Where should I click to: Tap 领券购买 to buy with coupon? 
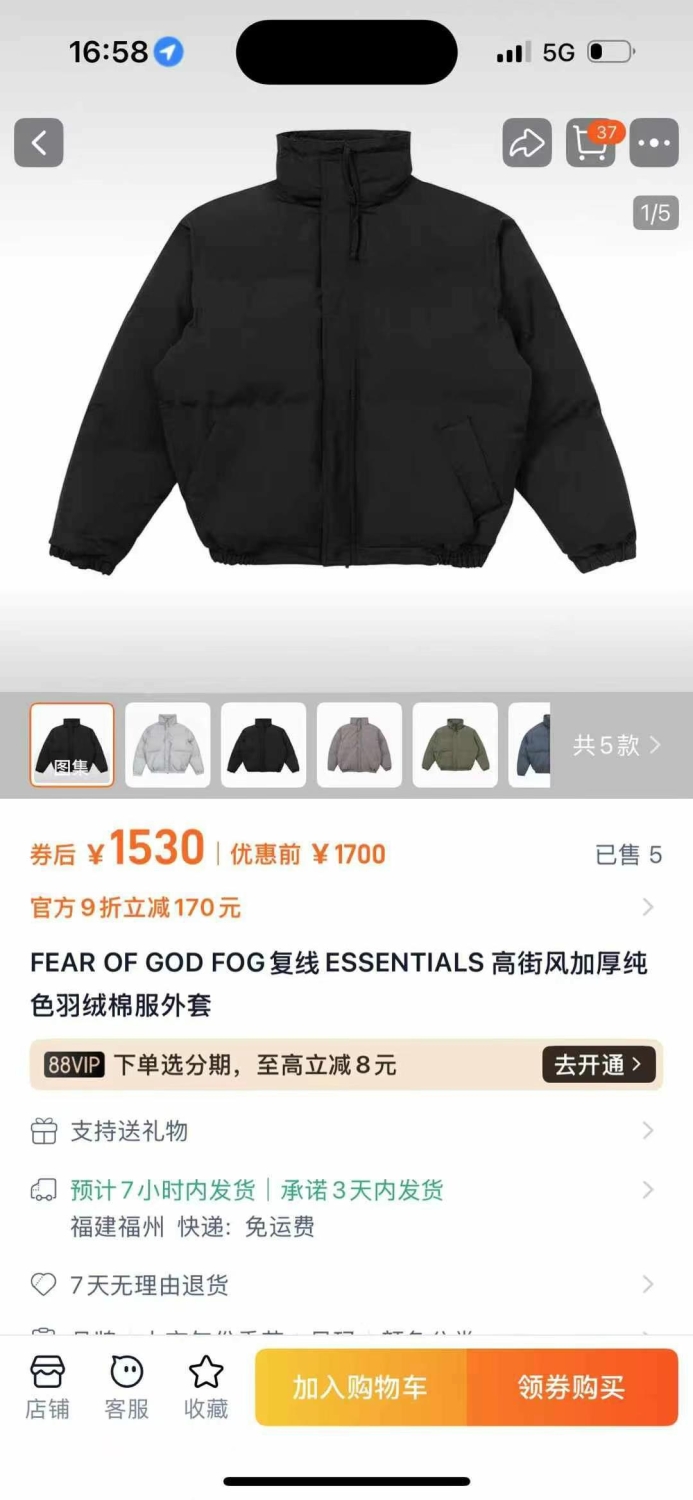click(x=572, y=1387)
